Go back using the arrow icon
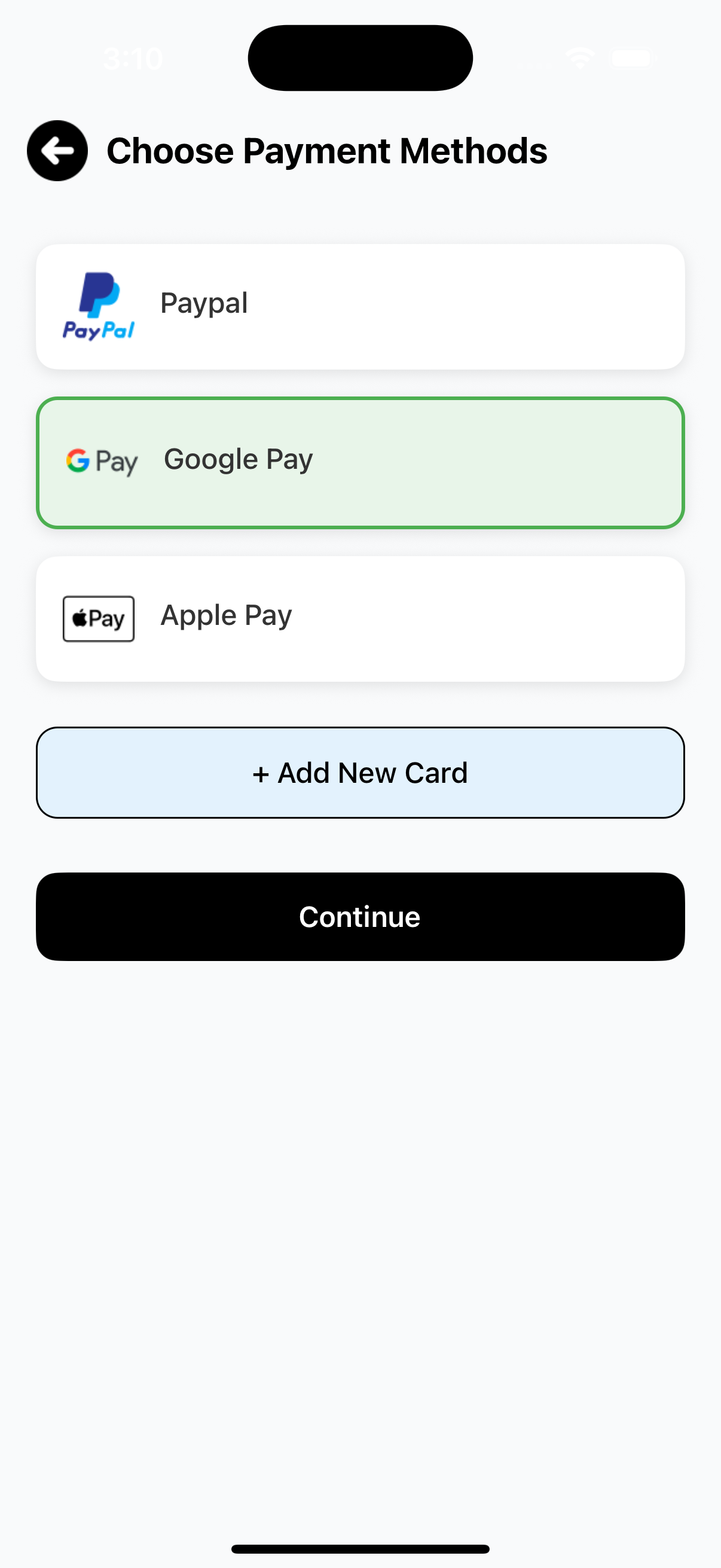721x1568 pixels. 57,150
